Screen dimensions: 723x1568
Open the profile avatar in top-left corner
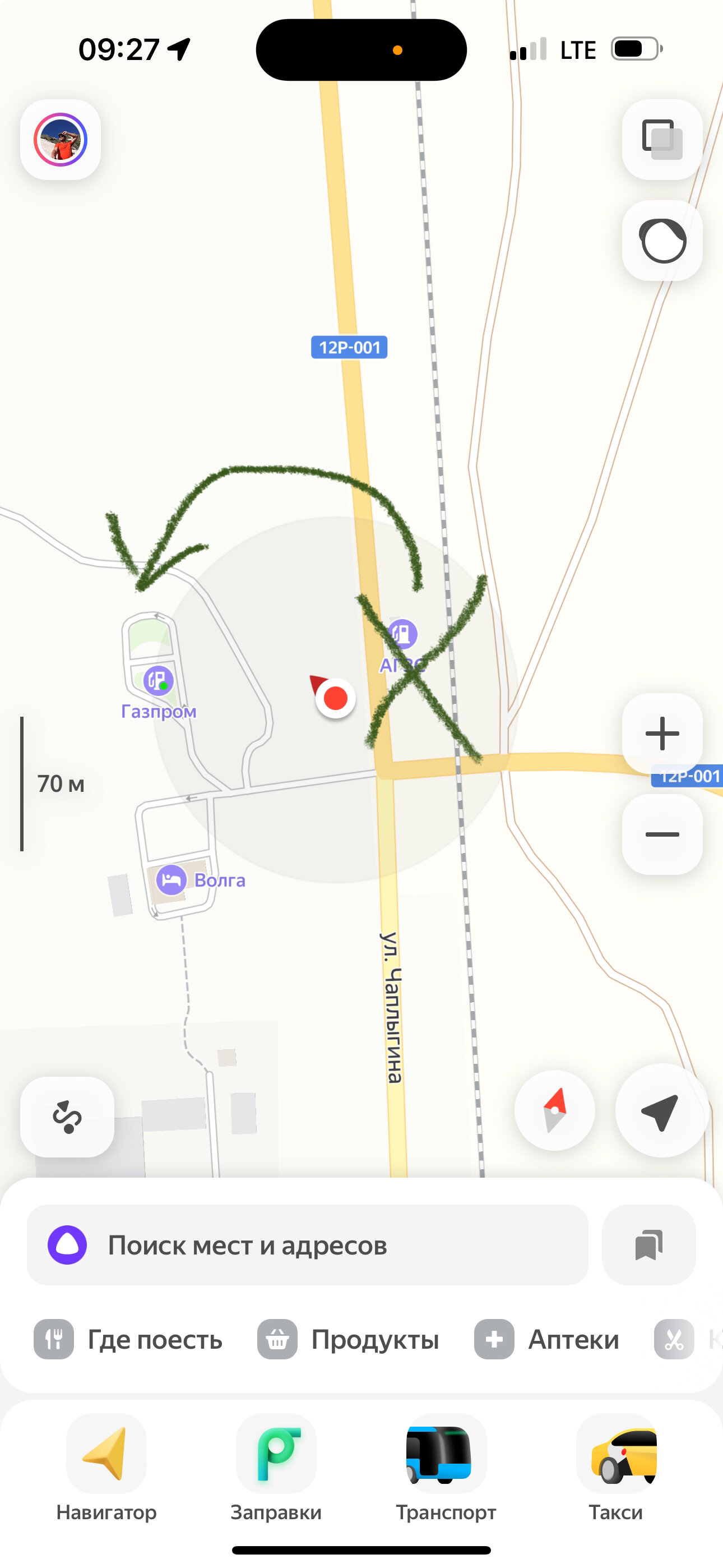click(x=61, y=140)
